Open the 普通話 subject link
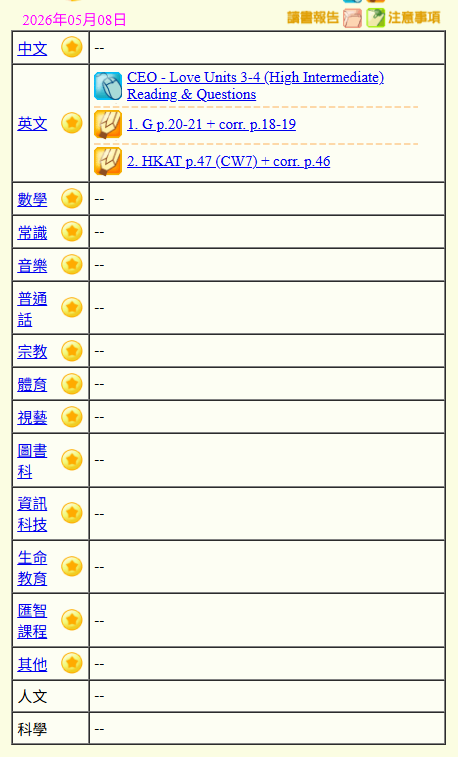Screen dimensions: 458x757 [x=32, y=308]
